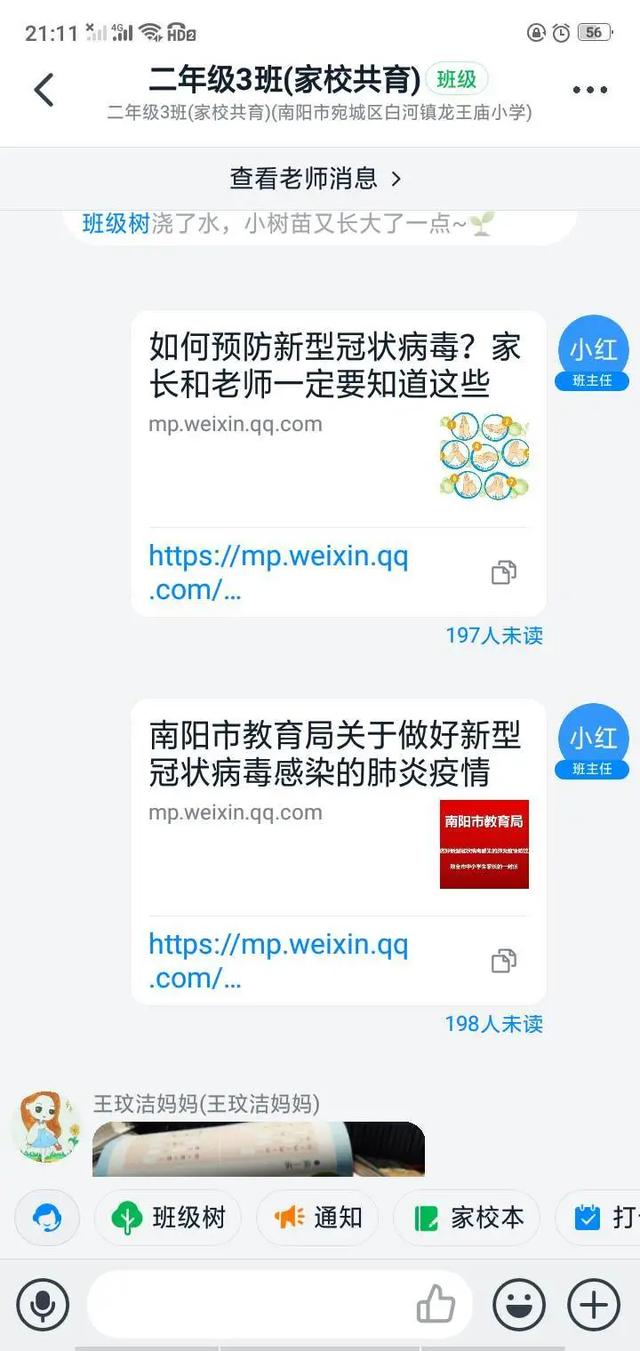Screen dimensions: 640x1351
Task: Open the three-dot overflow menu
Action: pos(590,90)
